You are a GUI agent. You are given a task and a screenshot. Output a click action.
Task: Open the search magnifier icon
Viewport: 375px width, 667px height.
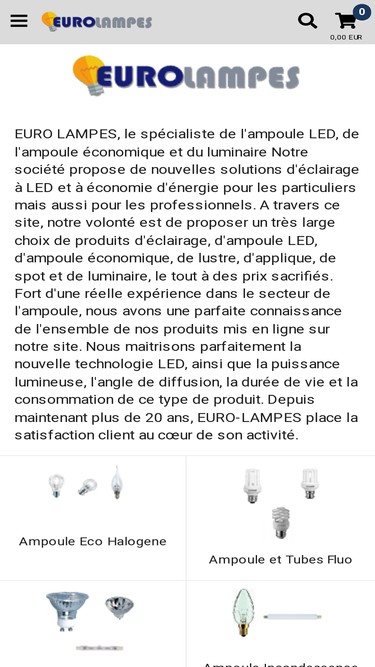[307, 20]
